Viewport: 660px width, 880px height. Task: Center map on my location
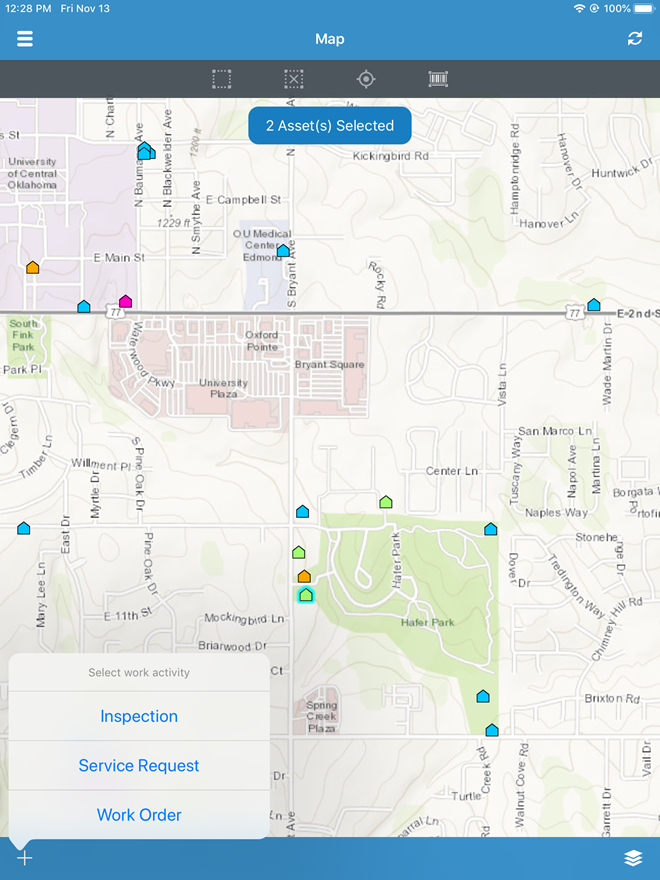[x=366, y=79]
